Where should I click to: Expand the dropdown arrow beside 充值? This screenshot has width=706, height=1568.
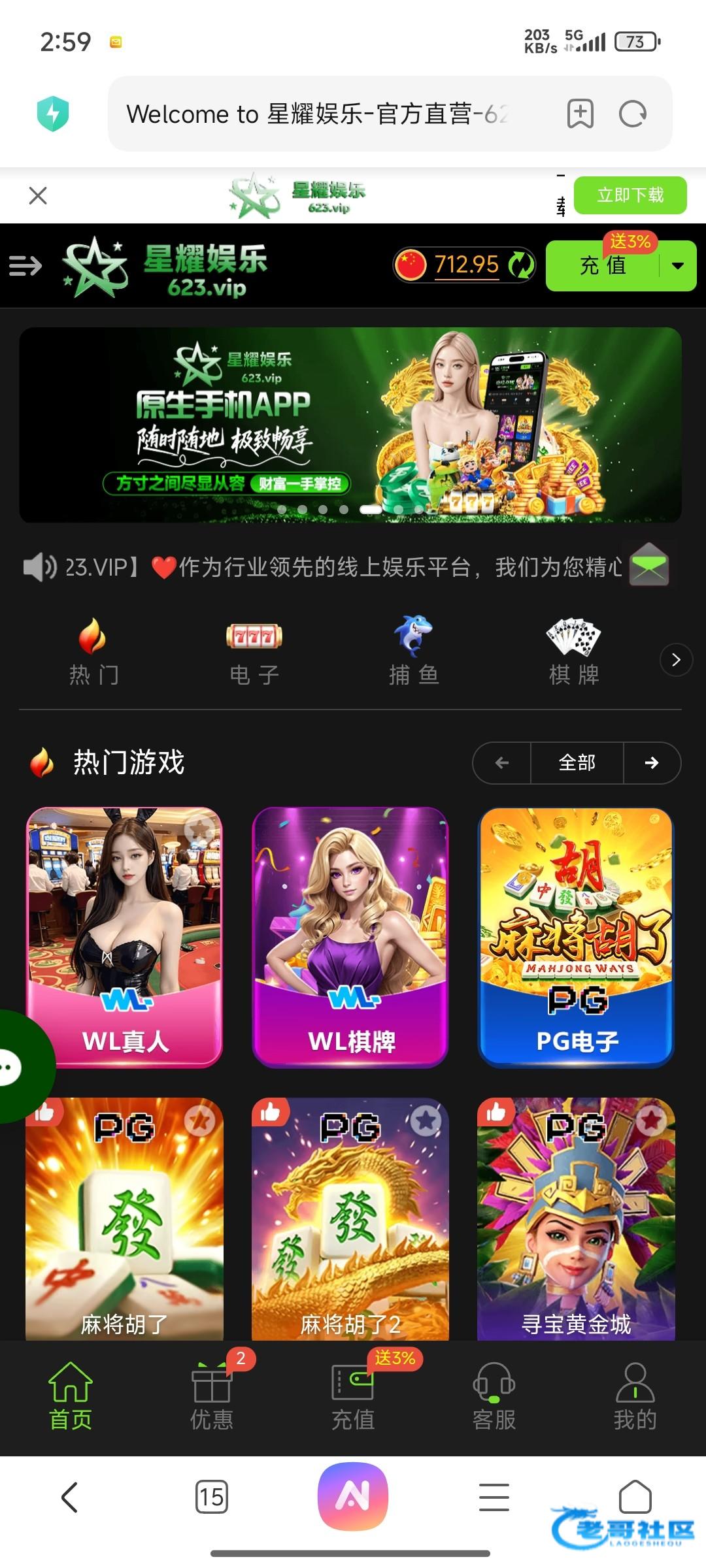click(x=678, y=266)
